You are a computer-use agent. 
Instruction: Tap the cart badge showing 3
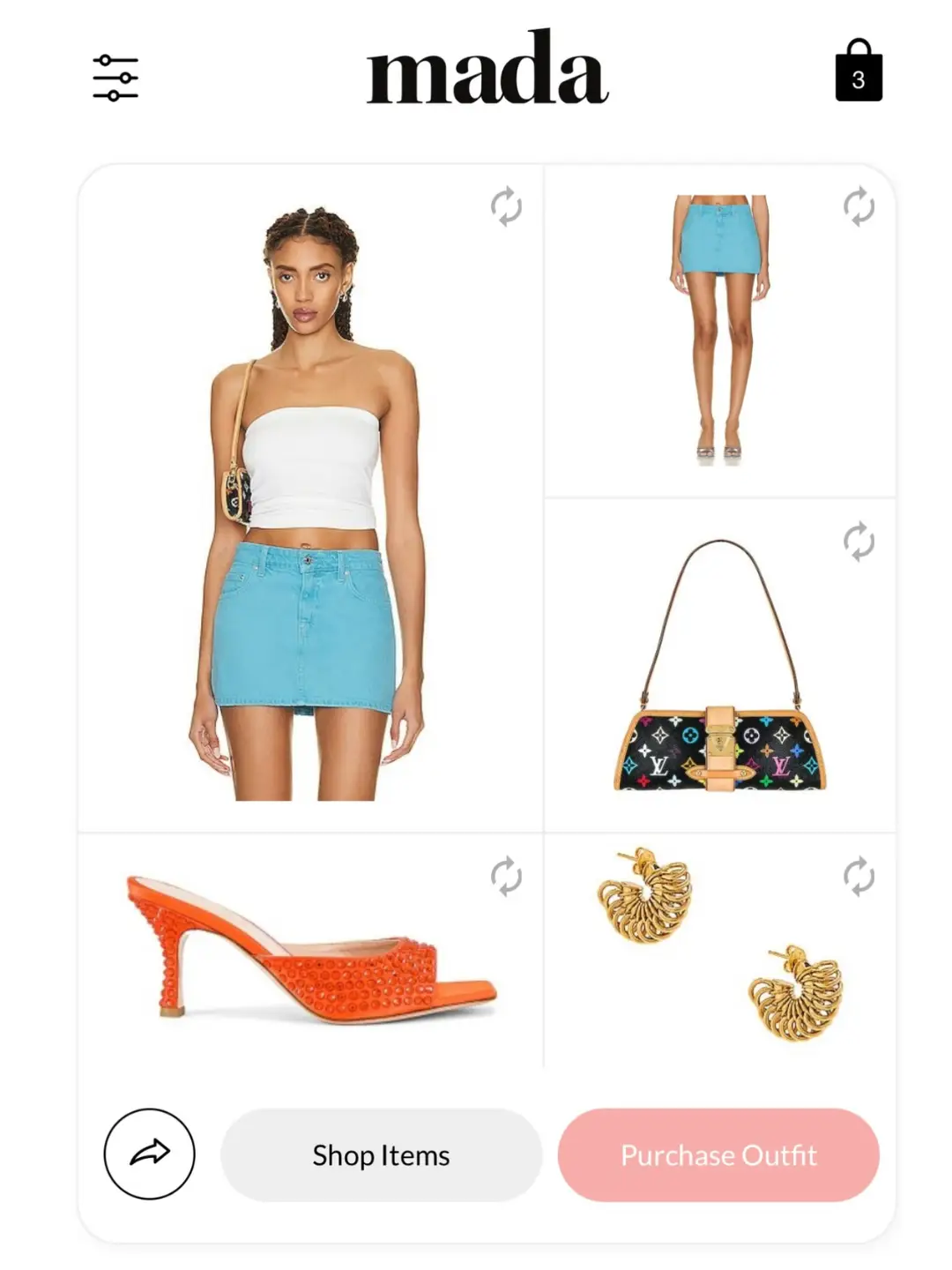click(x=856, y=82)
